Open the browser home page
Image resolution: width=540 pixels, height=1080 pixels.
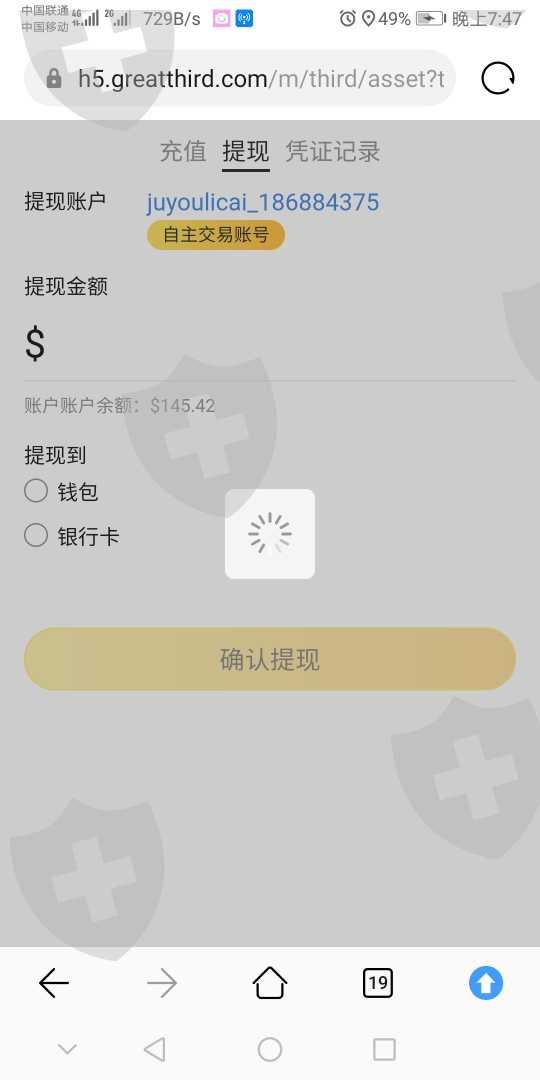tap(269, 983)
